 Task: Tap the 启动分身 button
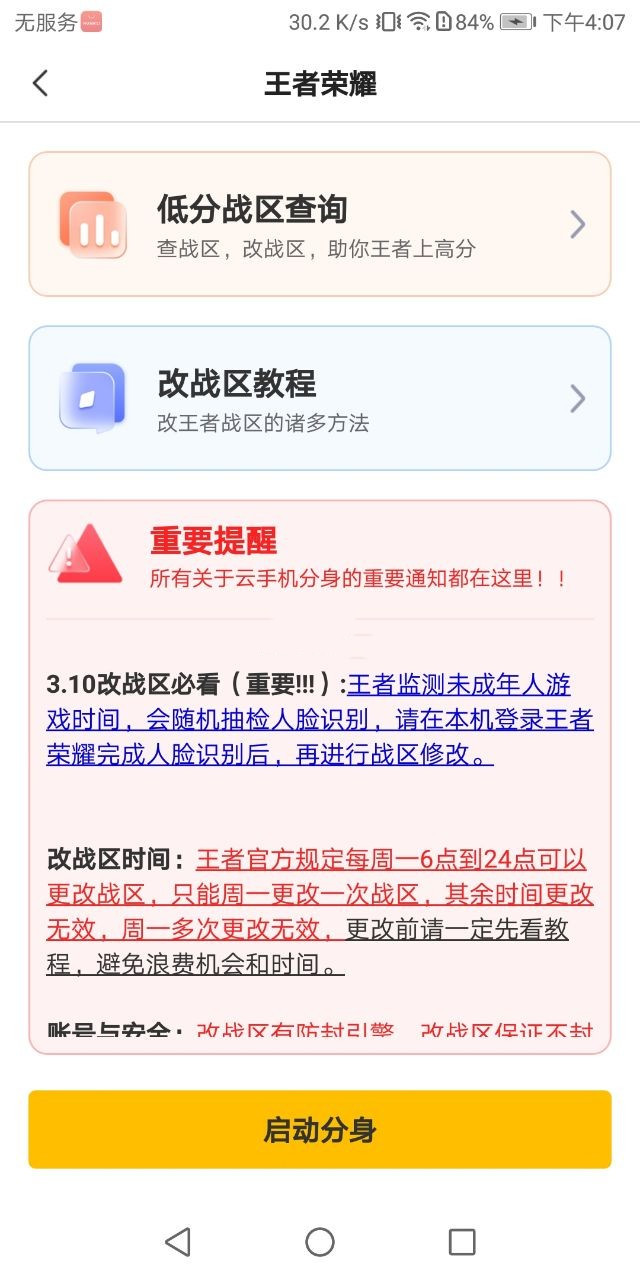(319, 1130)
